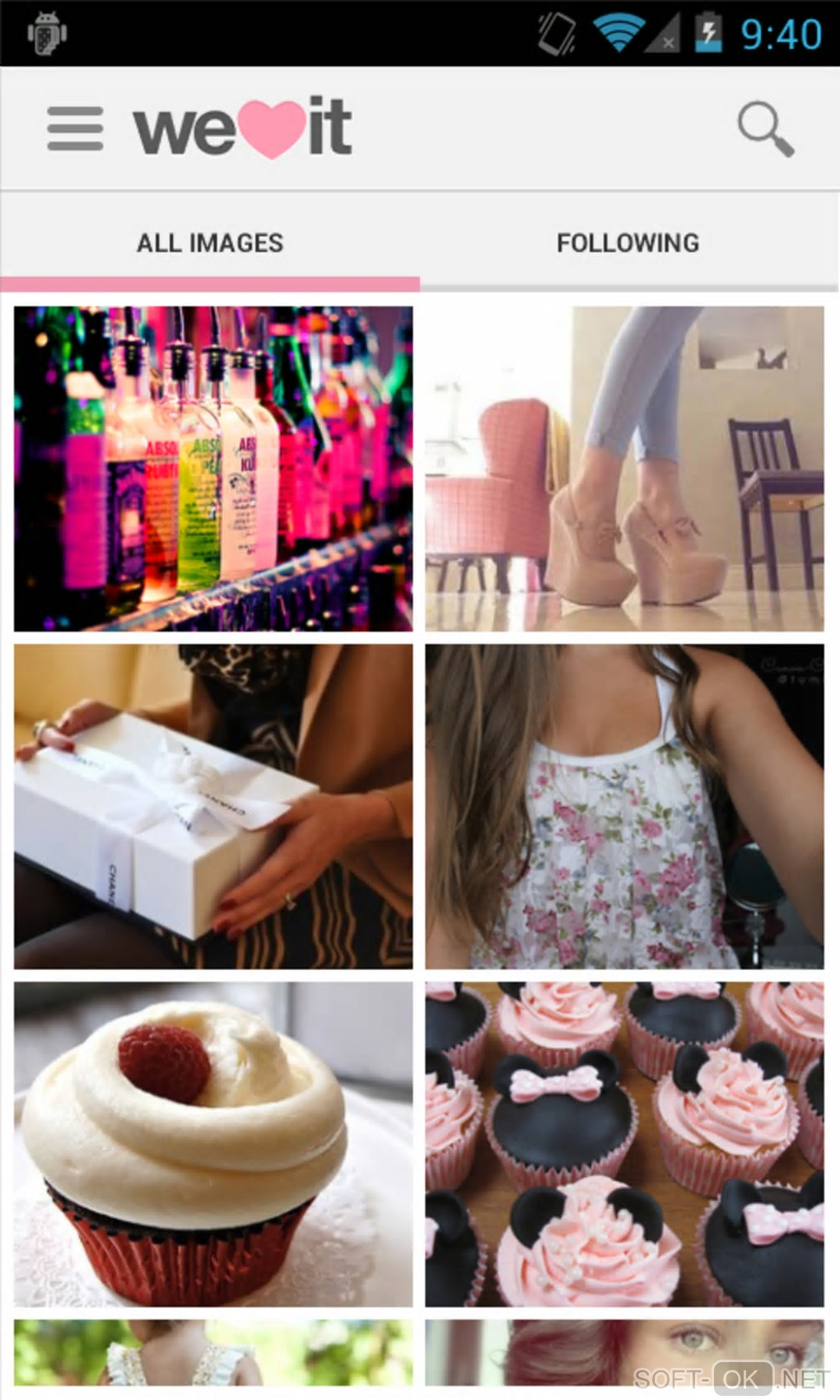This screenshot has width=840, height=1400.
Task: Select the All Images tab
Action: click(210, 243)
